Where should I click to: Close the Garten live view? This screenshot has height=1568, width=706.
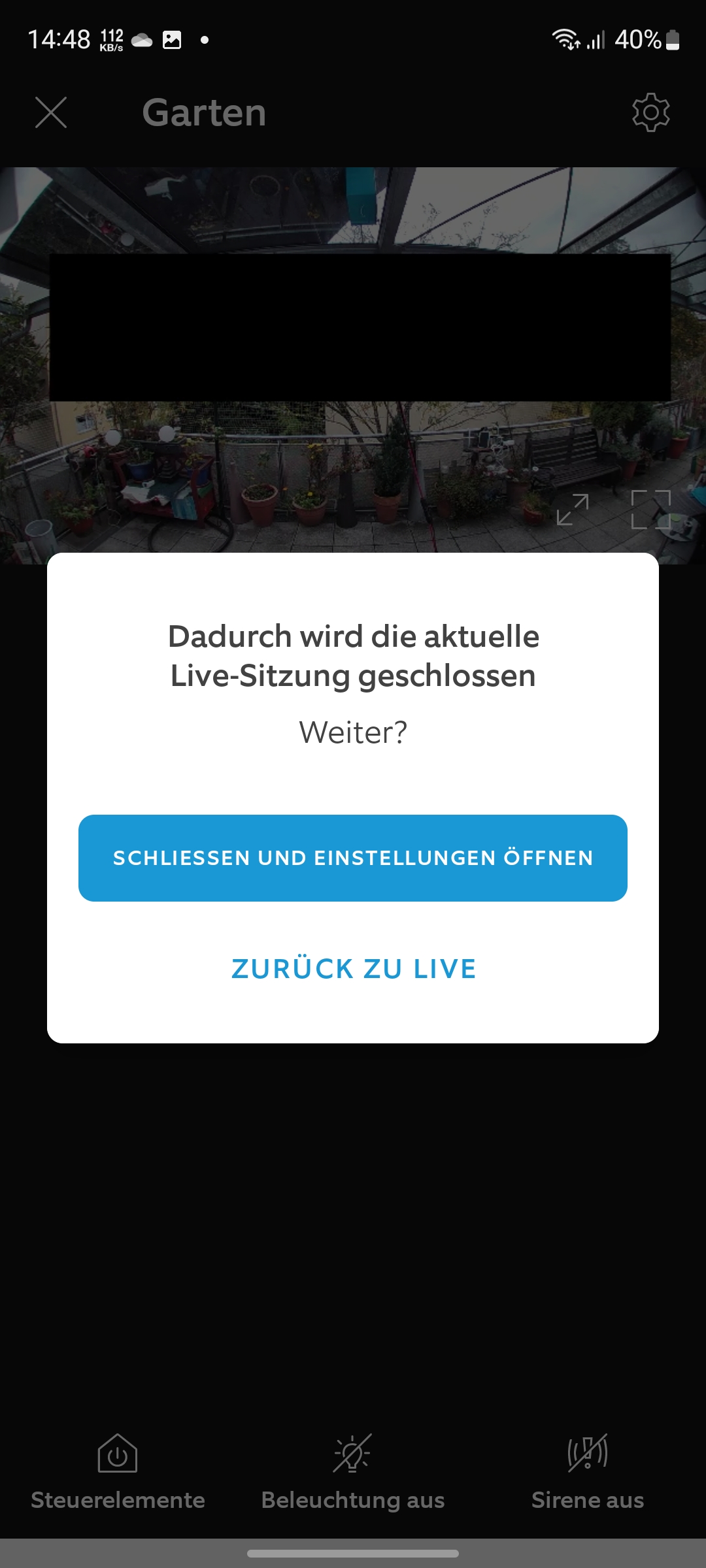point(51,112)
